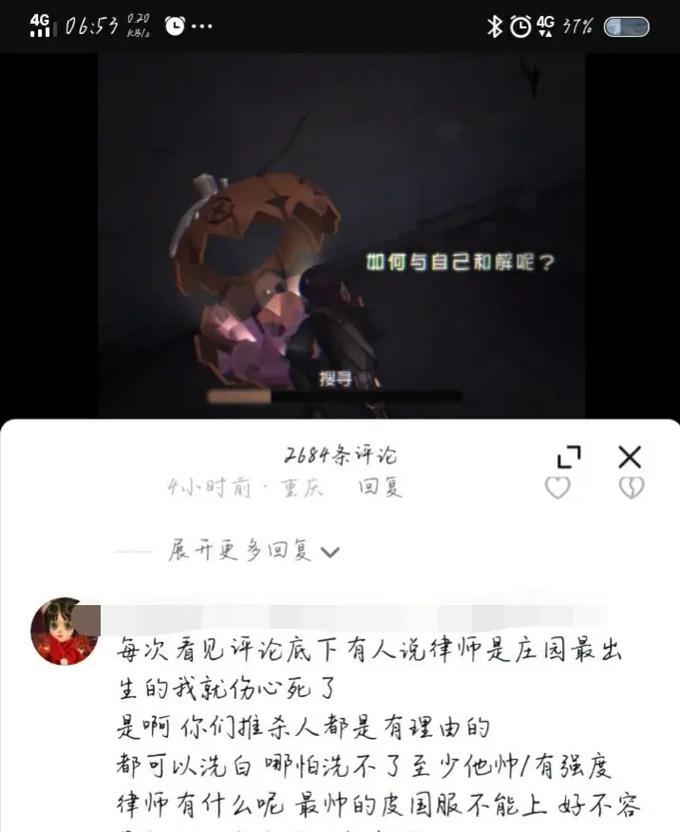Expand more replies (展开更多回复)

click(x=253, y=551)
